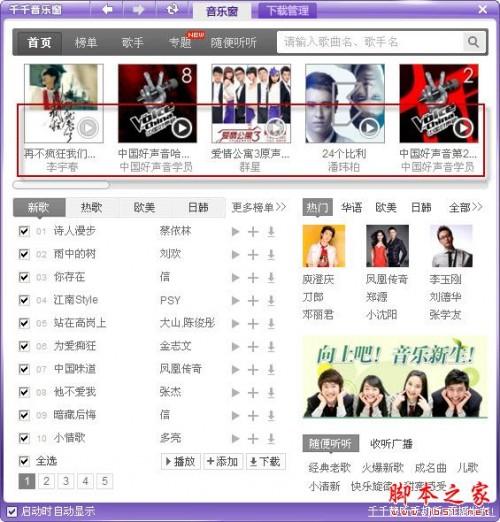The width and height of the screenshot is (500, 522).
Task: Toggle the 全选 checkbox
Action: click(x=24, y=461)
